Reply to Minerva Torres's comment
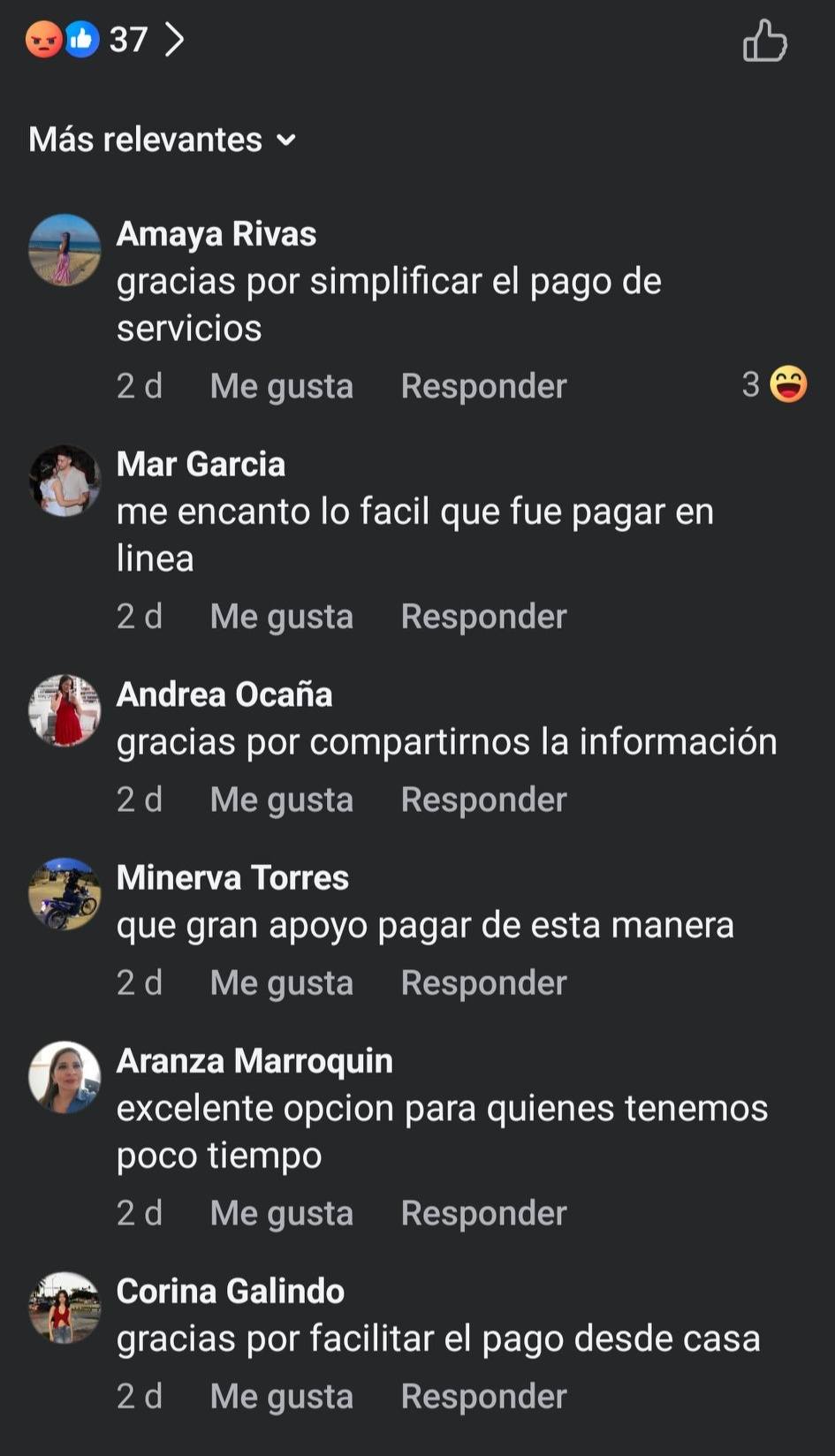The image size is (835, 1456). [x=483, y=982]
